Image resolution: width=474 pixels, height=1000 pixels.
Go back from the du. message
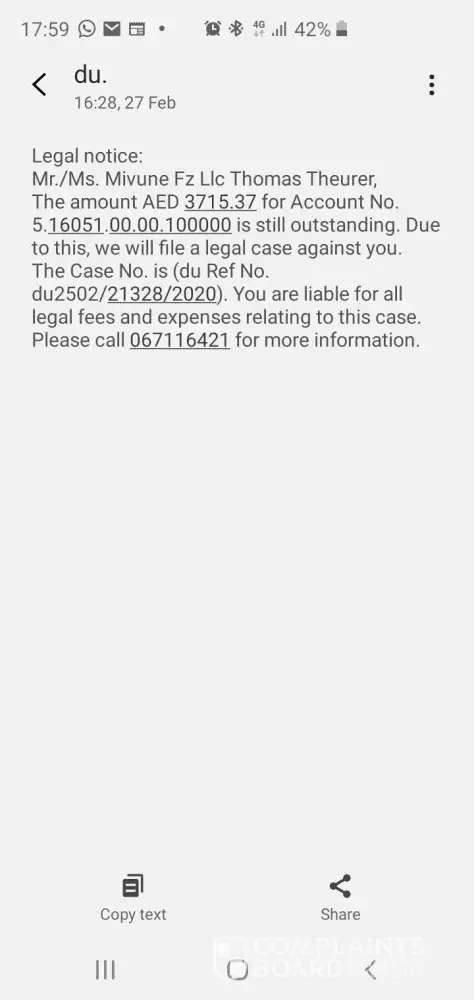click(40, 84)
